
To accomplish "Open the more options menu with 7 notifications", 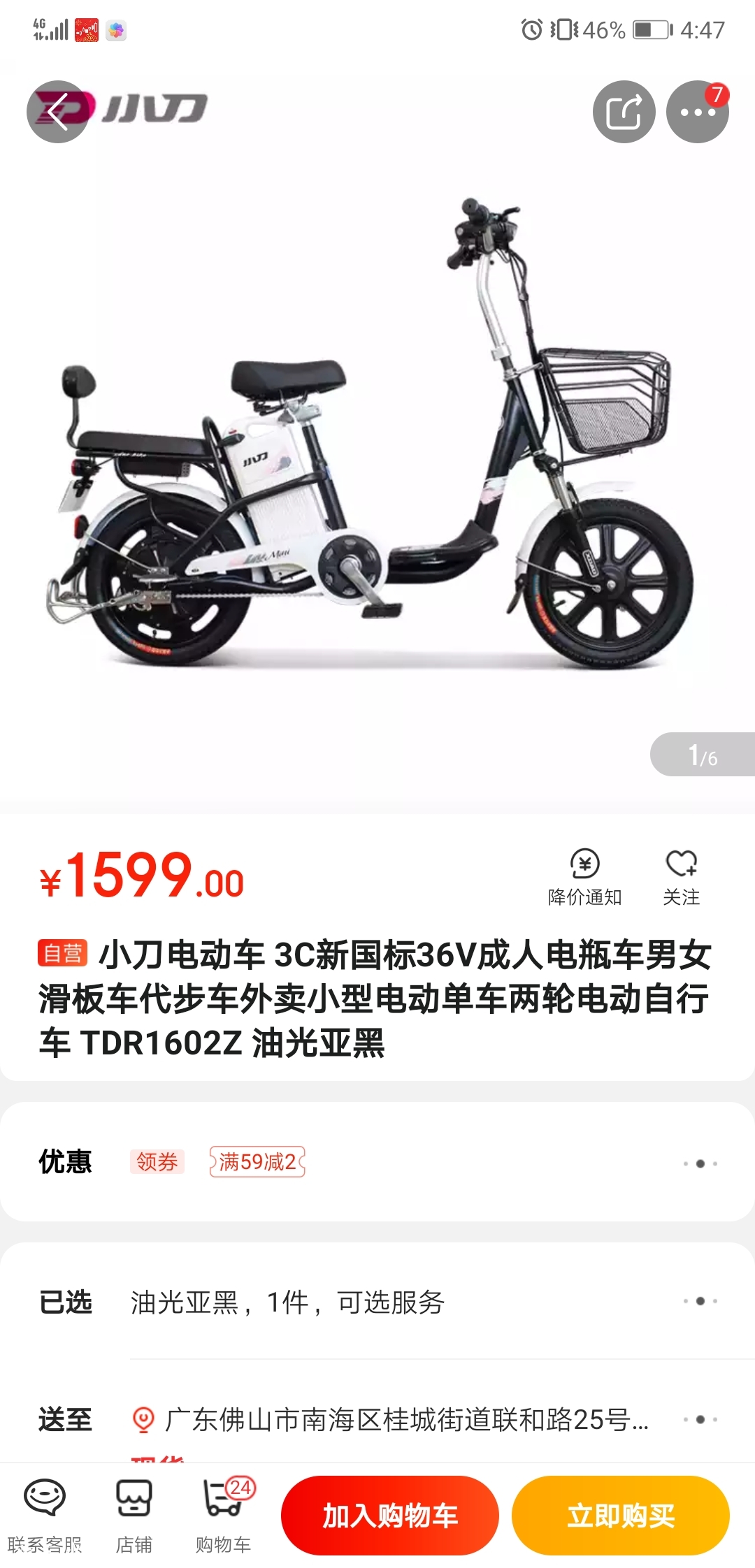I will pyautogui.click(x=699, y=112).
